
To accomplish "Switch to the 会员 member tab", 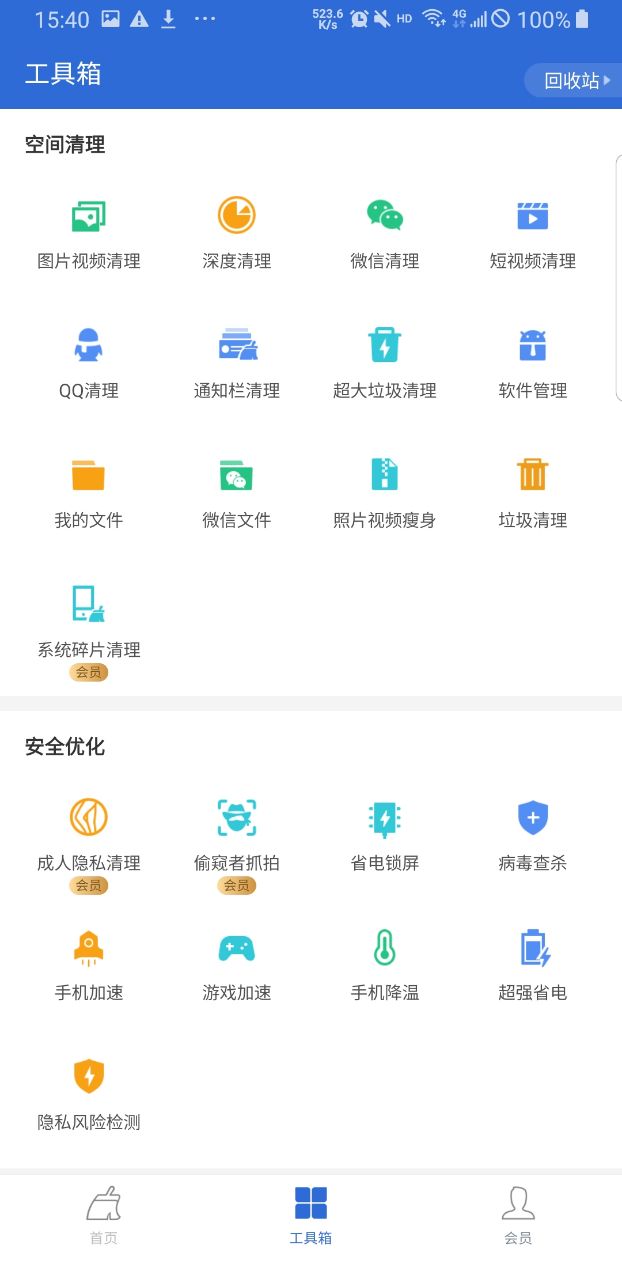I will (518, 1216).
